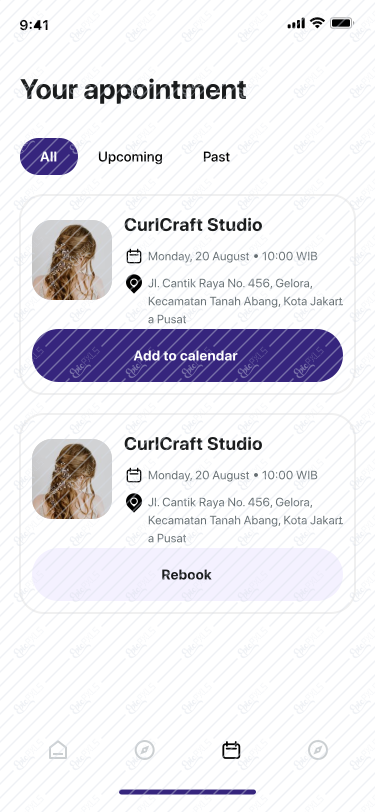Tap the Rebook button

188,575
